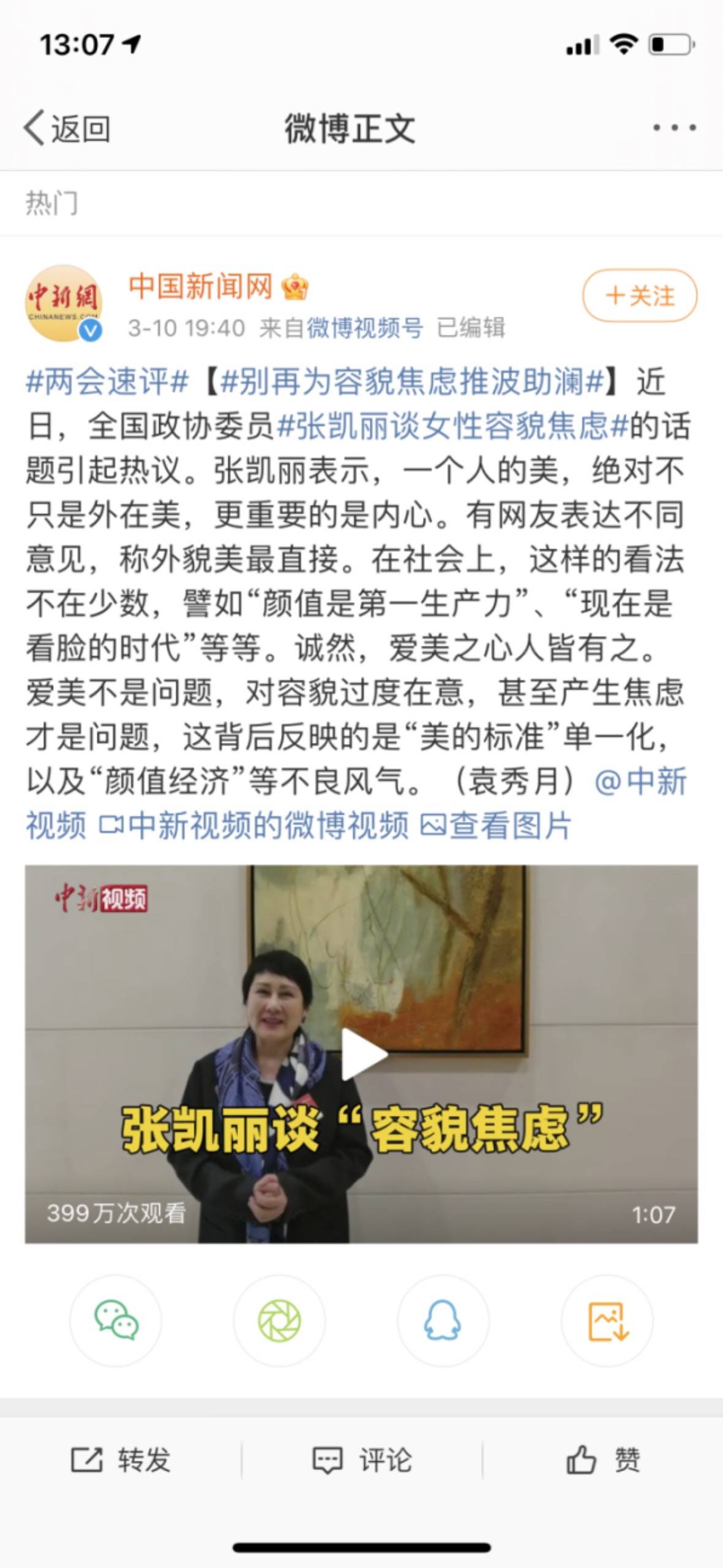This screenshot has height=1568, width=723.
Task: Open the three-dot overflow menu
Action: [674, 128]
